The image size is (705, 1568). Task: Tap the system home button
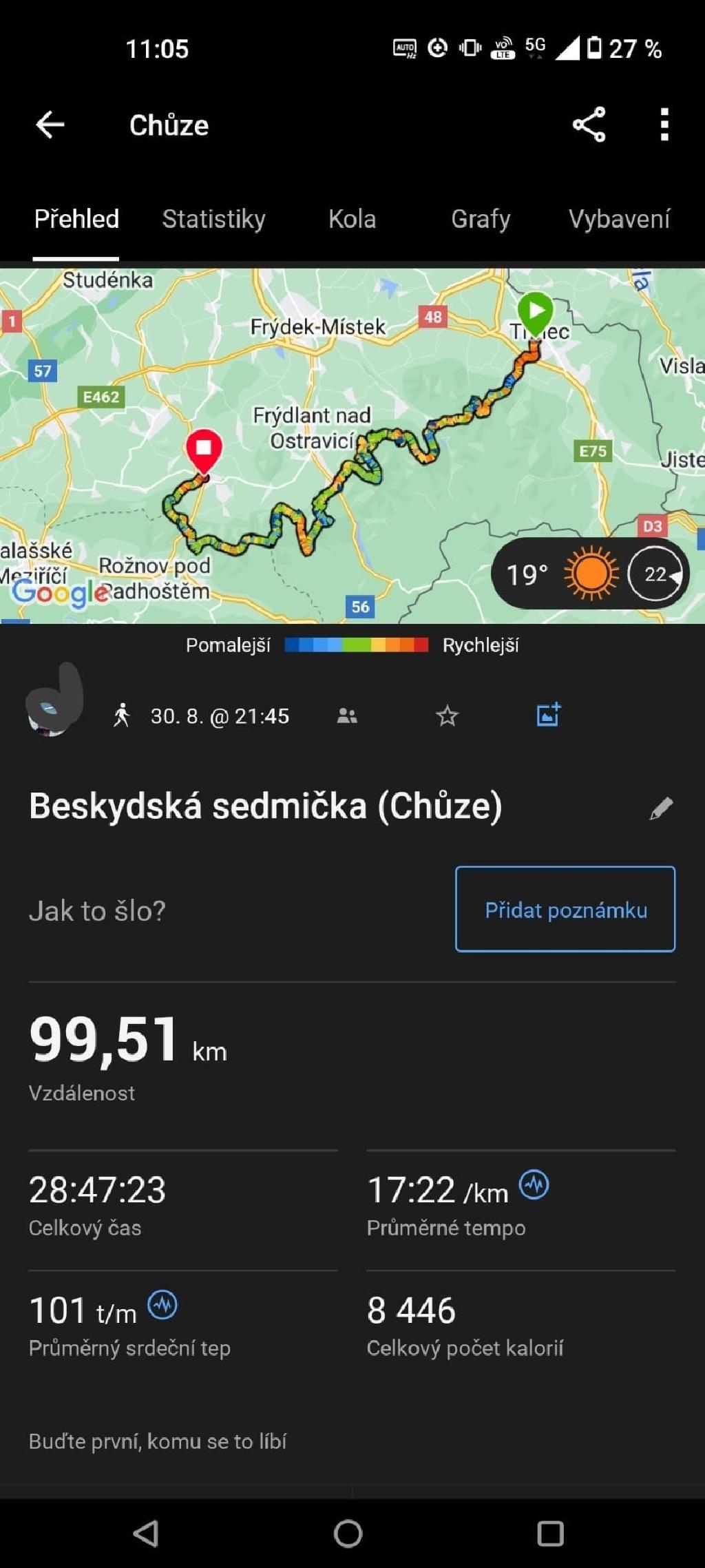(348, 1534)
